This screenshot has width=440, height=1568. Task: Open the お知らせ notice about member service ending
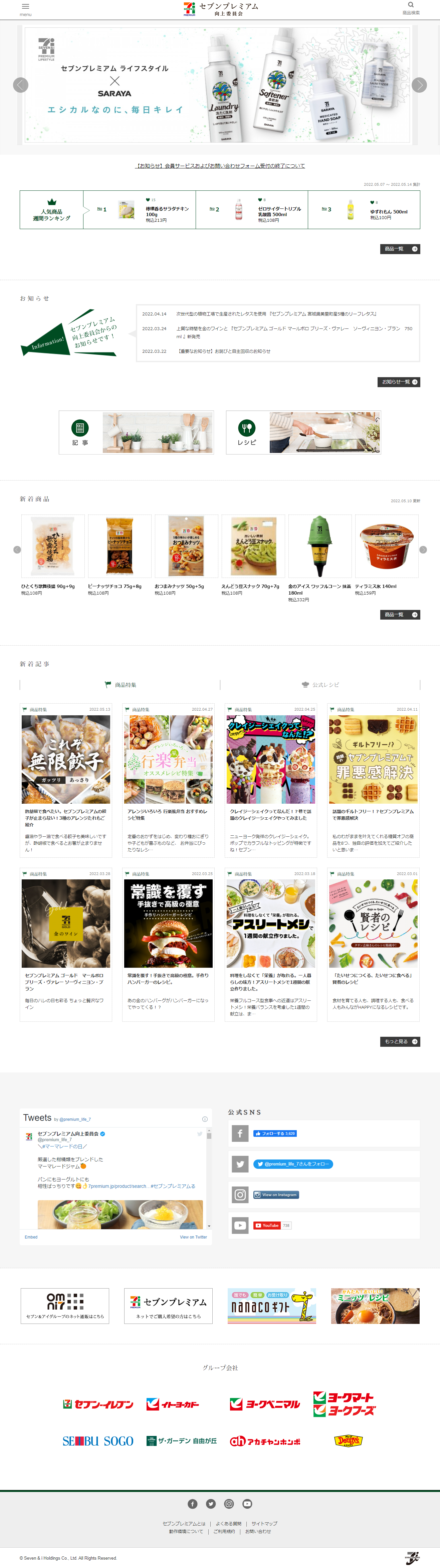[x=220, y=165]
